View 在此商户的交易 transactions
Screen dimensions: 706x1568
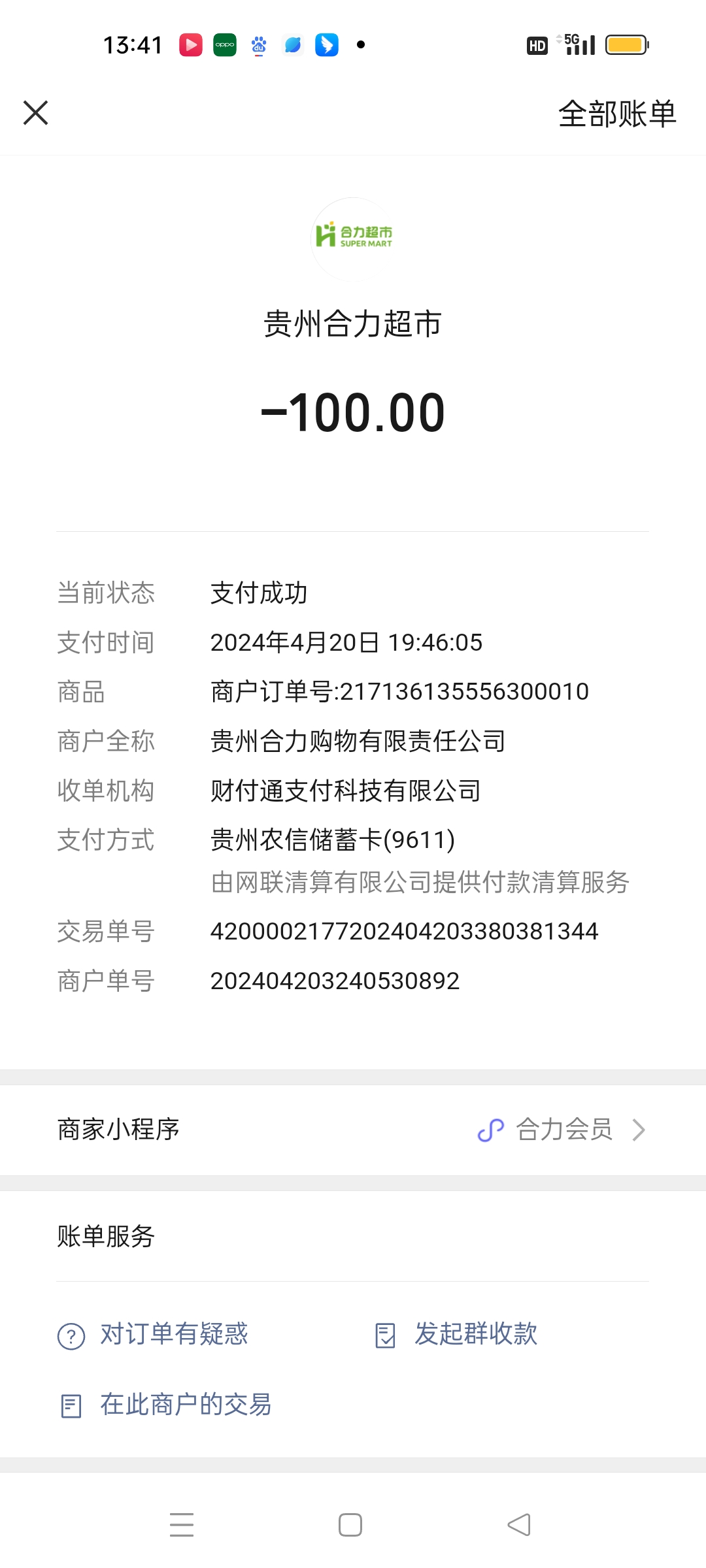pos(166,1405)
